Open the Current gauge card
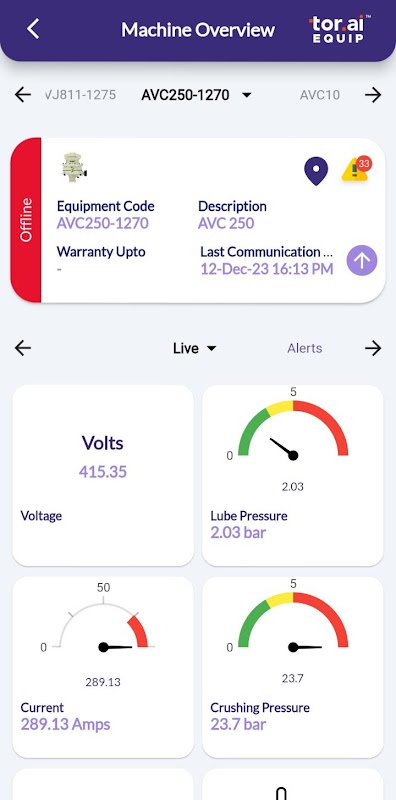Viewport: 396px width, 800px height. [103, 667]
